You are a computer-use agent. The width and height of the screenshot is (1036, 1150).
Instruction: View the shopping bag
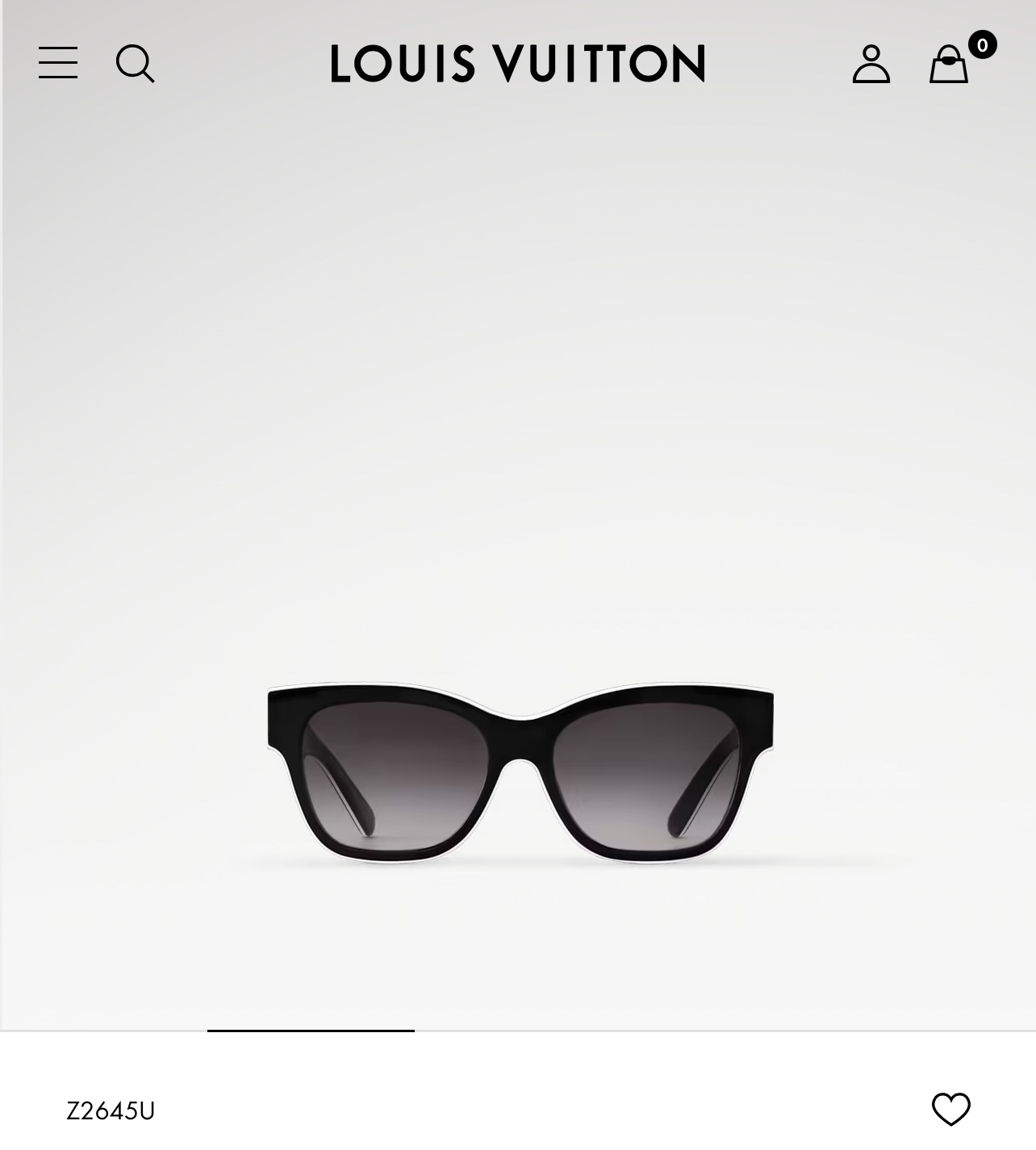point(950,64)
